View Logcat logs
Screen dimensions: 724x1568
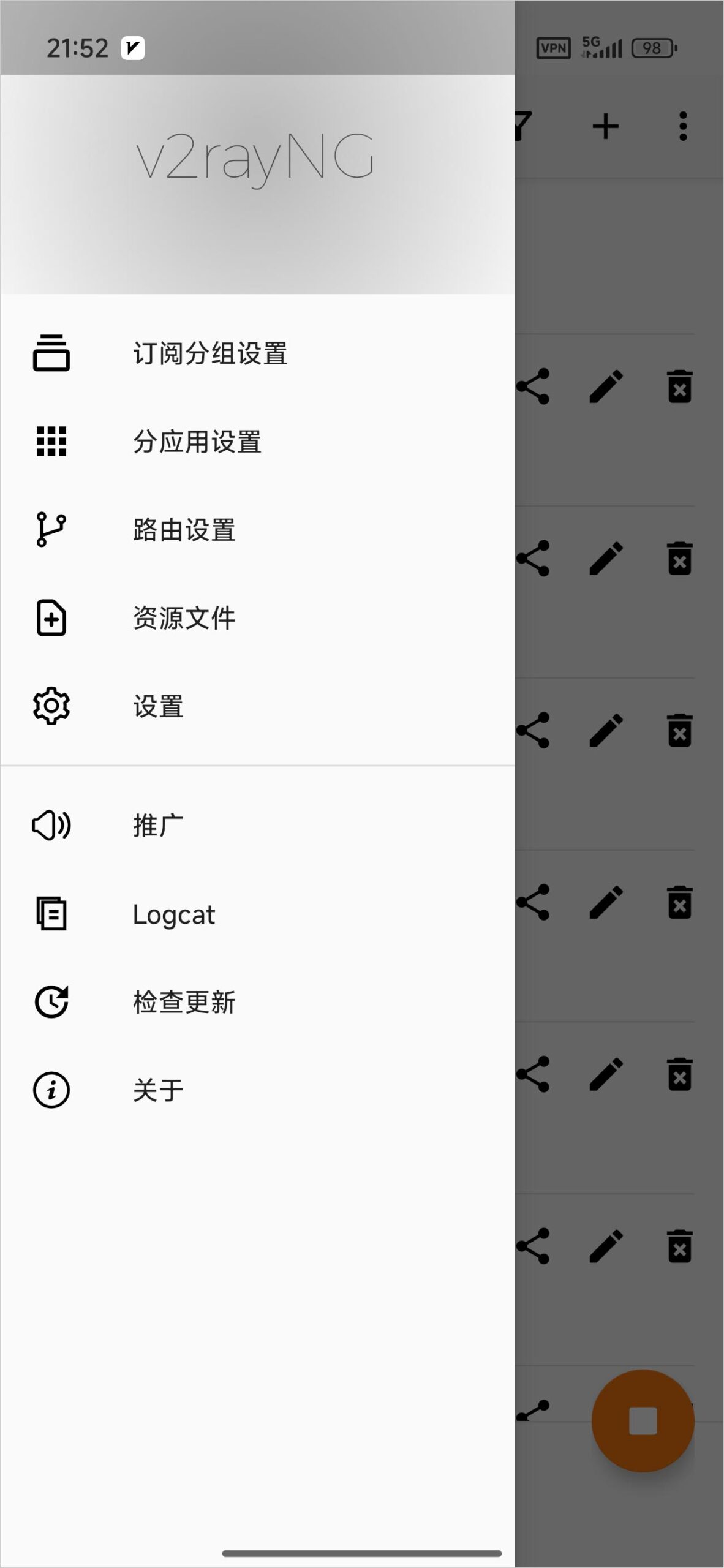pyautogui.click(x=174, y=914)
